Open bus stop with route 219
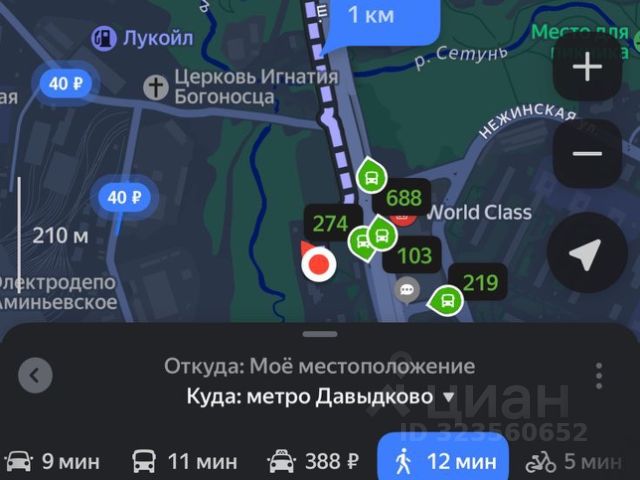 445,298
